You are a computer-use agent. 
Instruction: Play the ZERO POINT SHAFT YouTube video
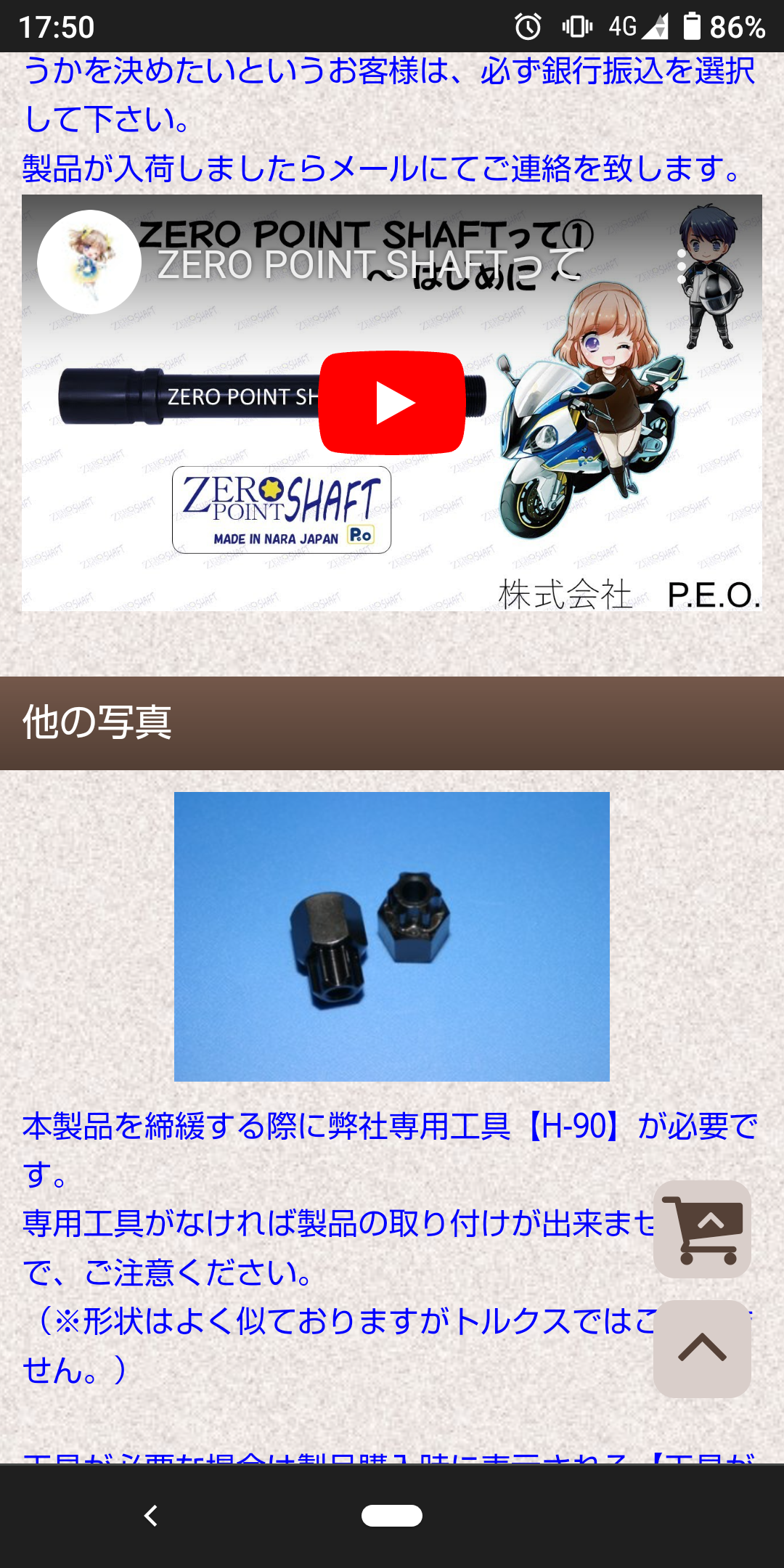click(x=392, y=403)
